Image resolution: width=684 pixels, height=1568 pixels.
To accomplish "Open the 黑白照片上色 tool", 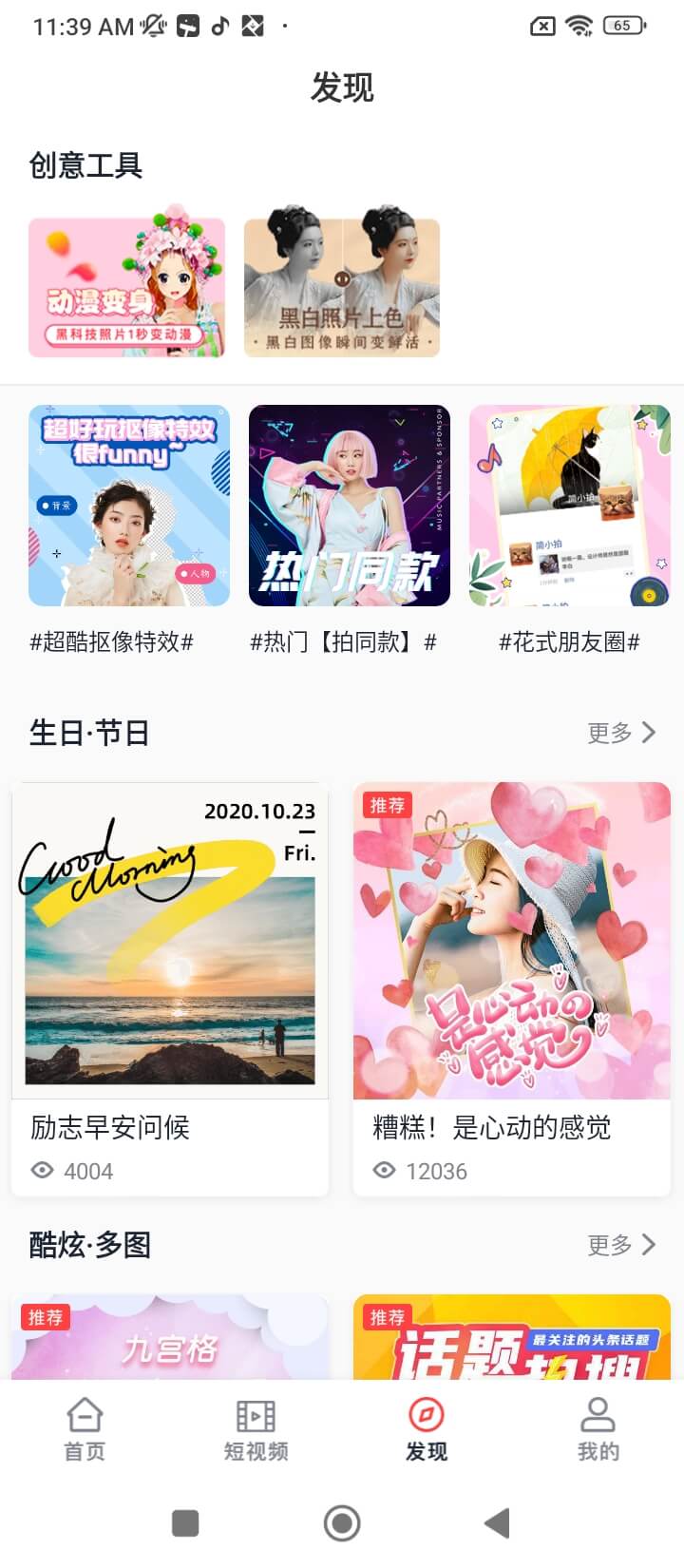I will pos(342,287).
